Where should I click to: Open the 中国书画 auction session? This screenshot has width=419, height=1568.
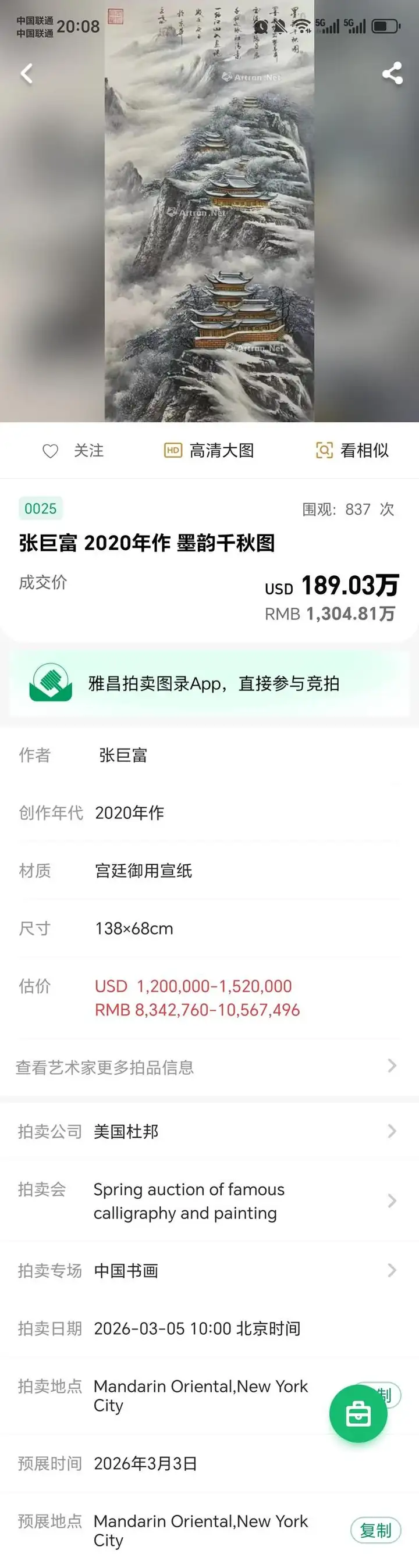pos(207,1270)
